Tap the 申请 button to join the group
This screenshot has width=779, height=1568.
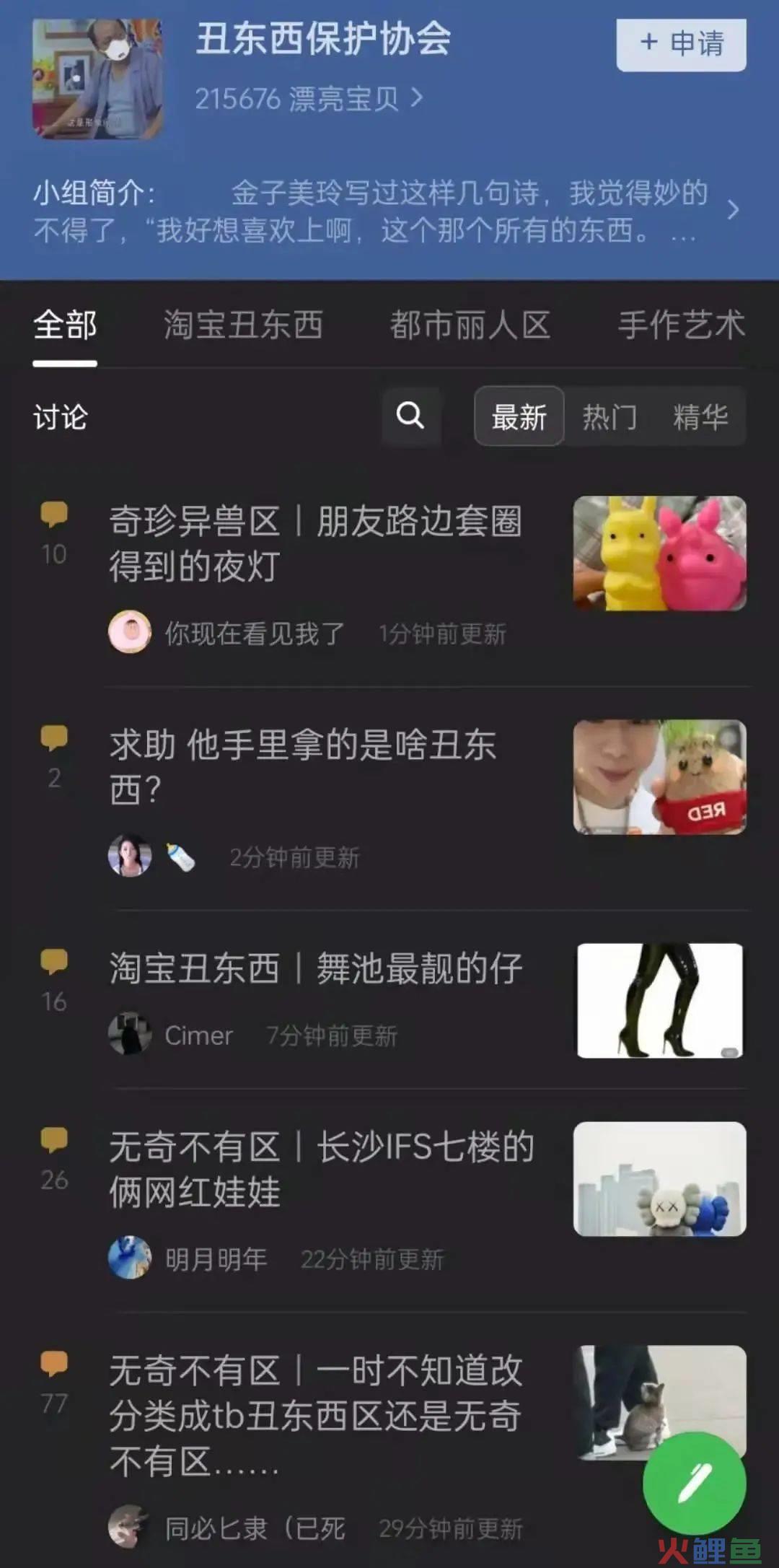pos(681,44)
